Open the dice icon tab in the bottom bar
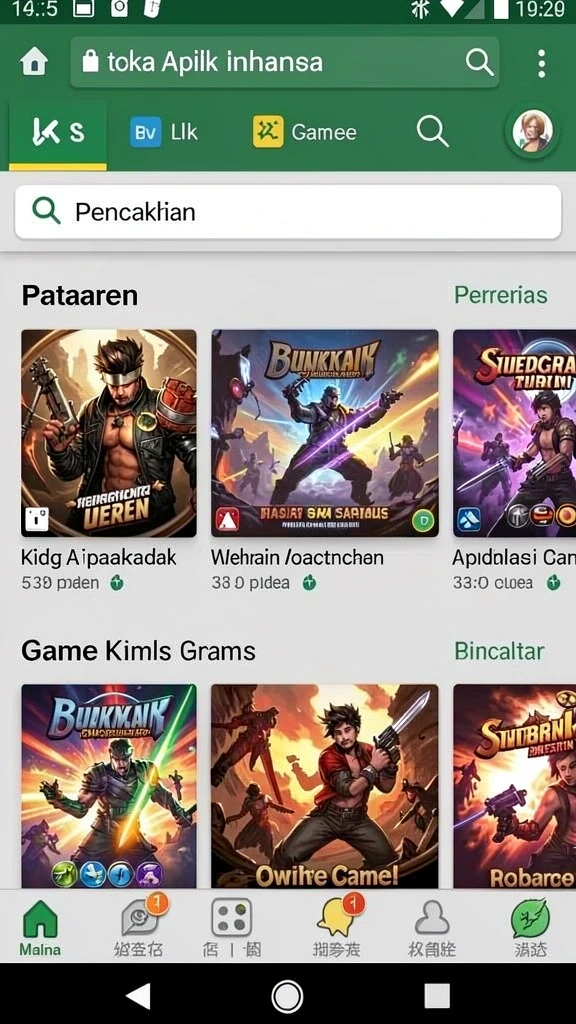This screenshot has width=576, height=1024. (231, 927)
